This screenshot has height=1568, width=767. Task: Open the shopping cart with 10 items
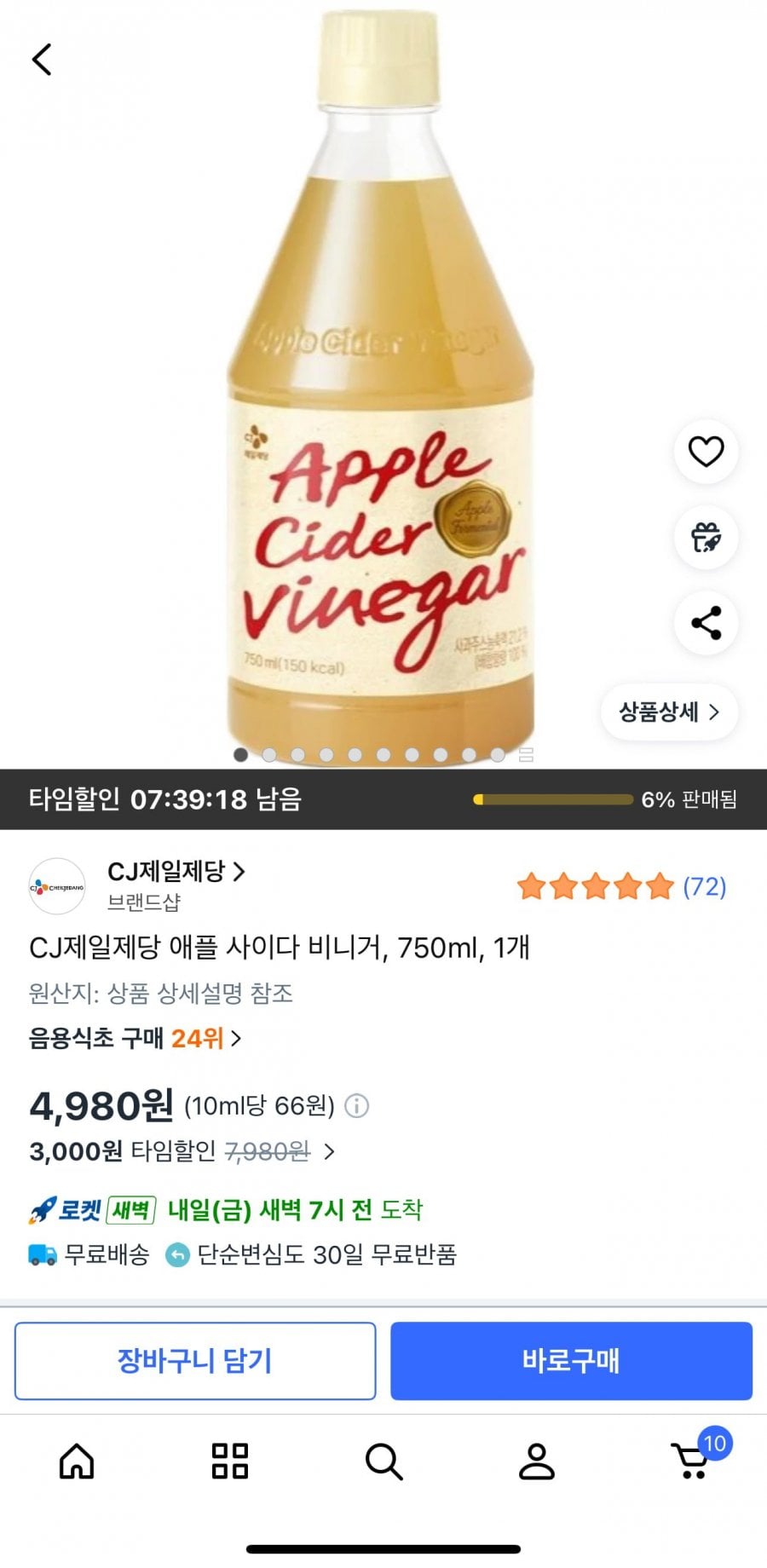coord(692,1460)
